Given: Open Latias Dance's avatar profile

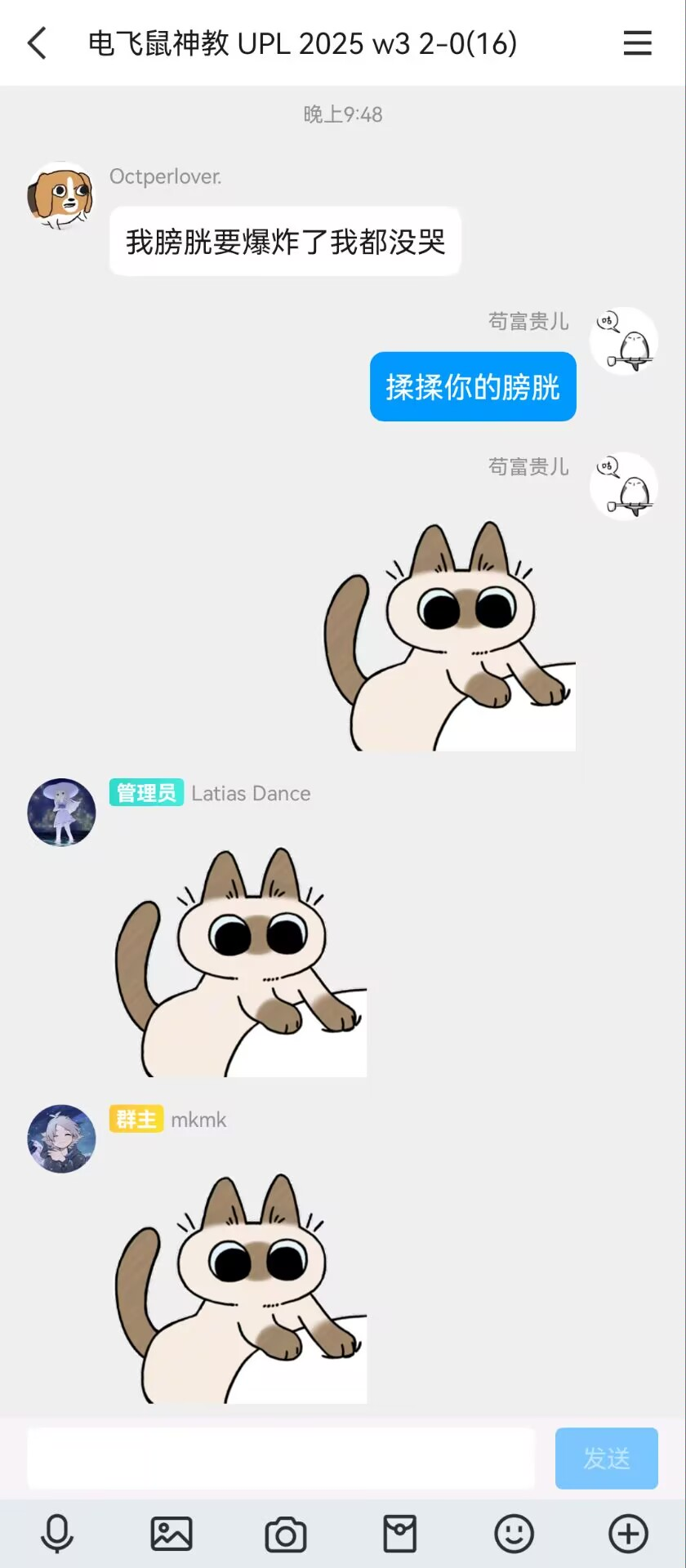Looking at the screenshot, I should (61, 812).
